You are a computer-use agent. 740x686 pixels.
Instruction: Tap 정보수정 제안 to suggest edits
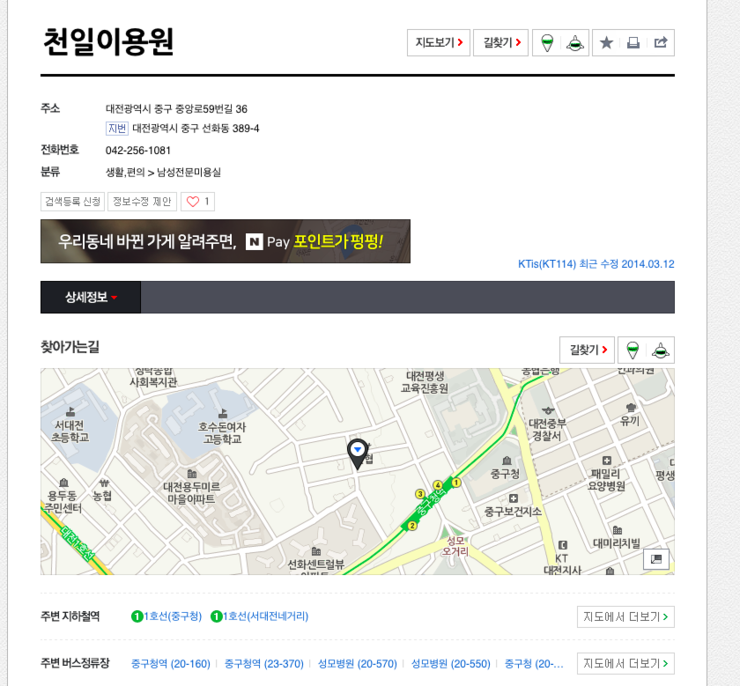tap(142, 202)
